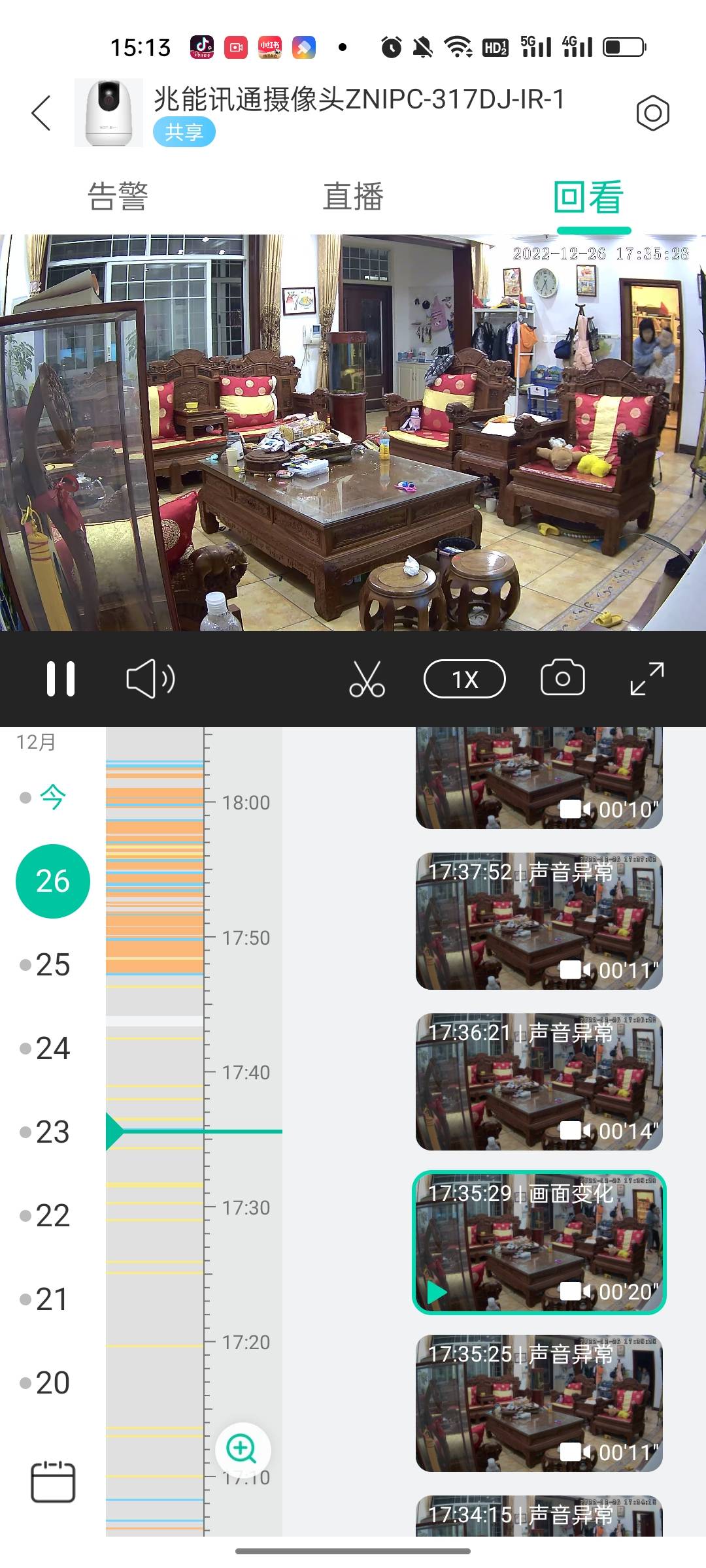
Task: Change the 1X playback speed
Action: point(465,679)
